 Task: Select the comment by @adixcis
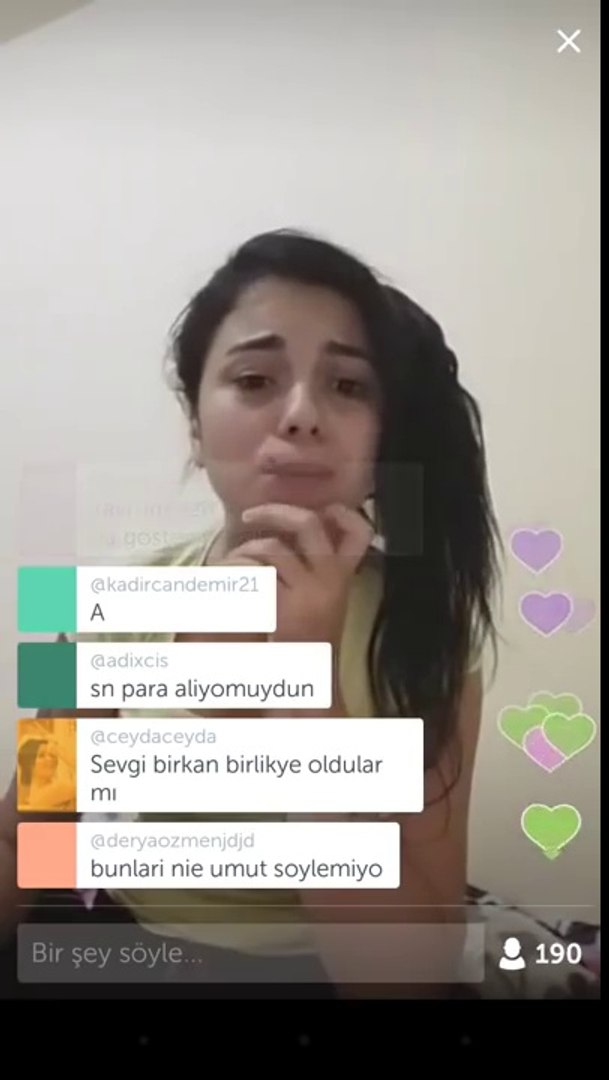202,675
